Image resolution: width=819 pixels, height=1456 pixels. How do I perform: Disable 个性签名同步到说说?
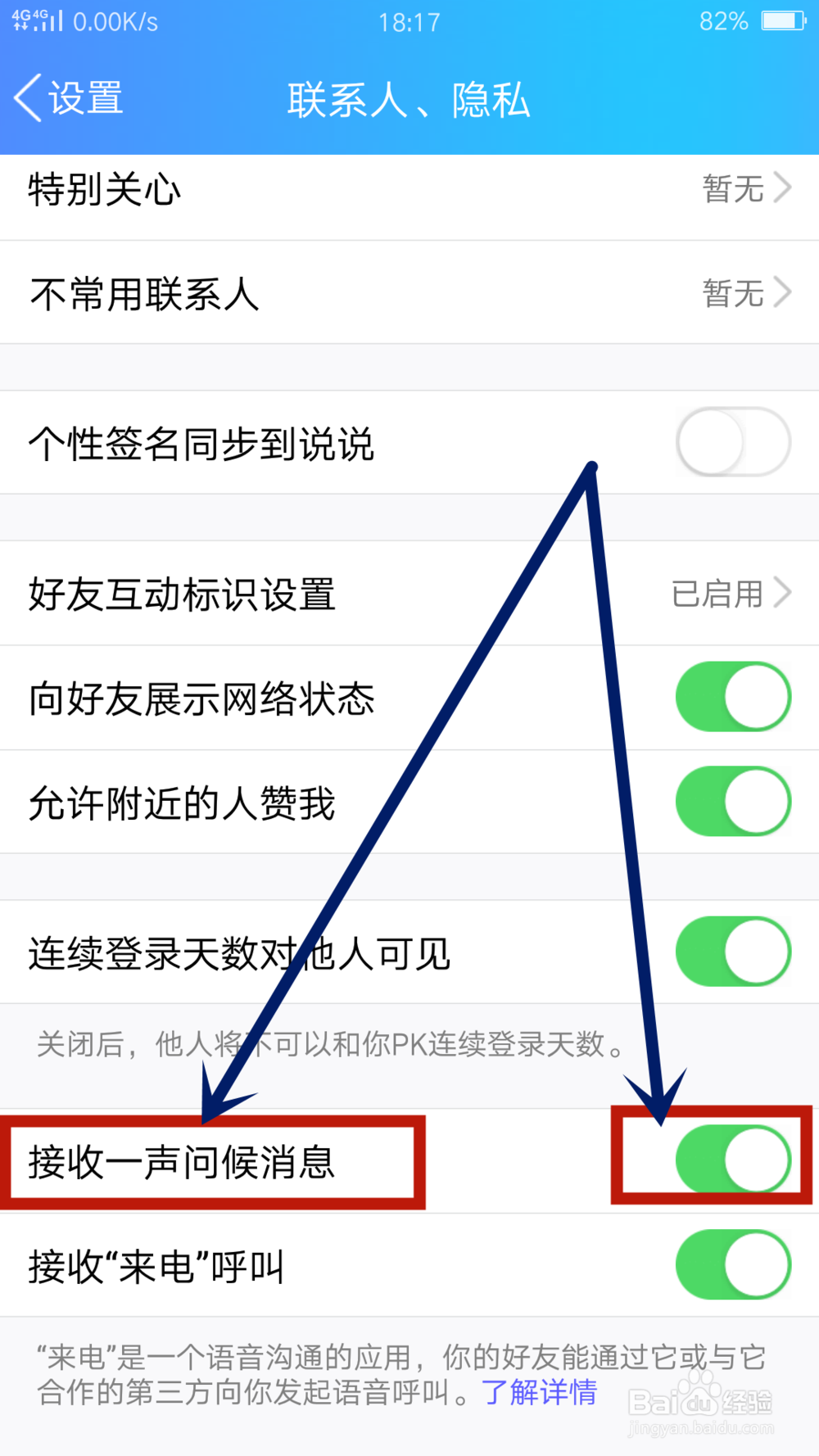(x=731, y=442)
